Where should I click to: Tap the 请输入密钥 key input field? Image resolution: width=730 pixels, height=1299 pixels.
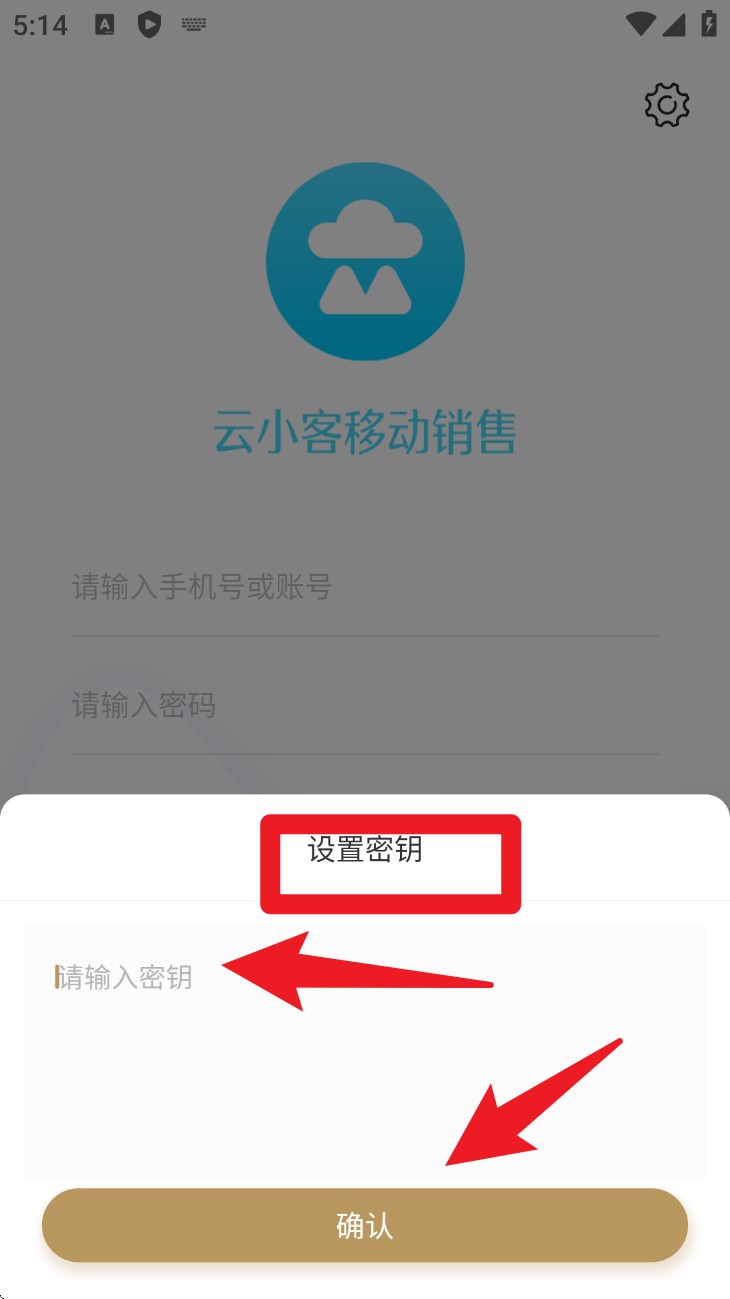pyautogui.click(x=365, y=1050)
